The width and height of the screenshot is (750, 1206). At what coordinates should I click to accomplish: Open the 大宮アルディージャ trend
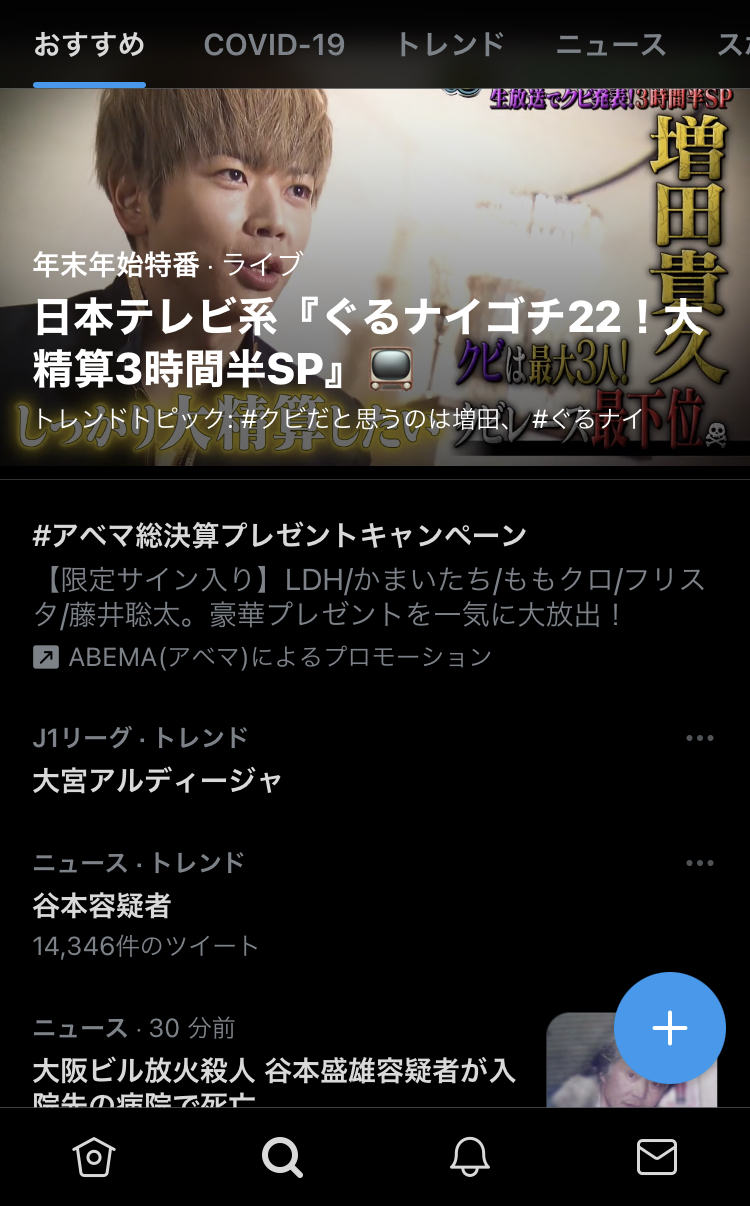click(158, 780)
